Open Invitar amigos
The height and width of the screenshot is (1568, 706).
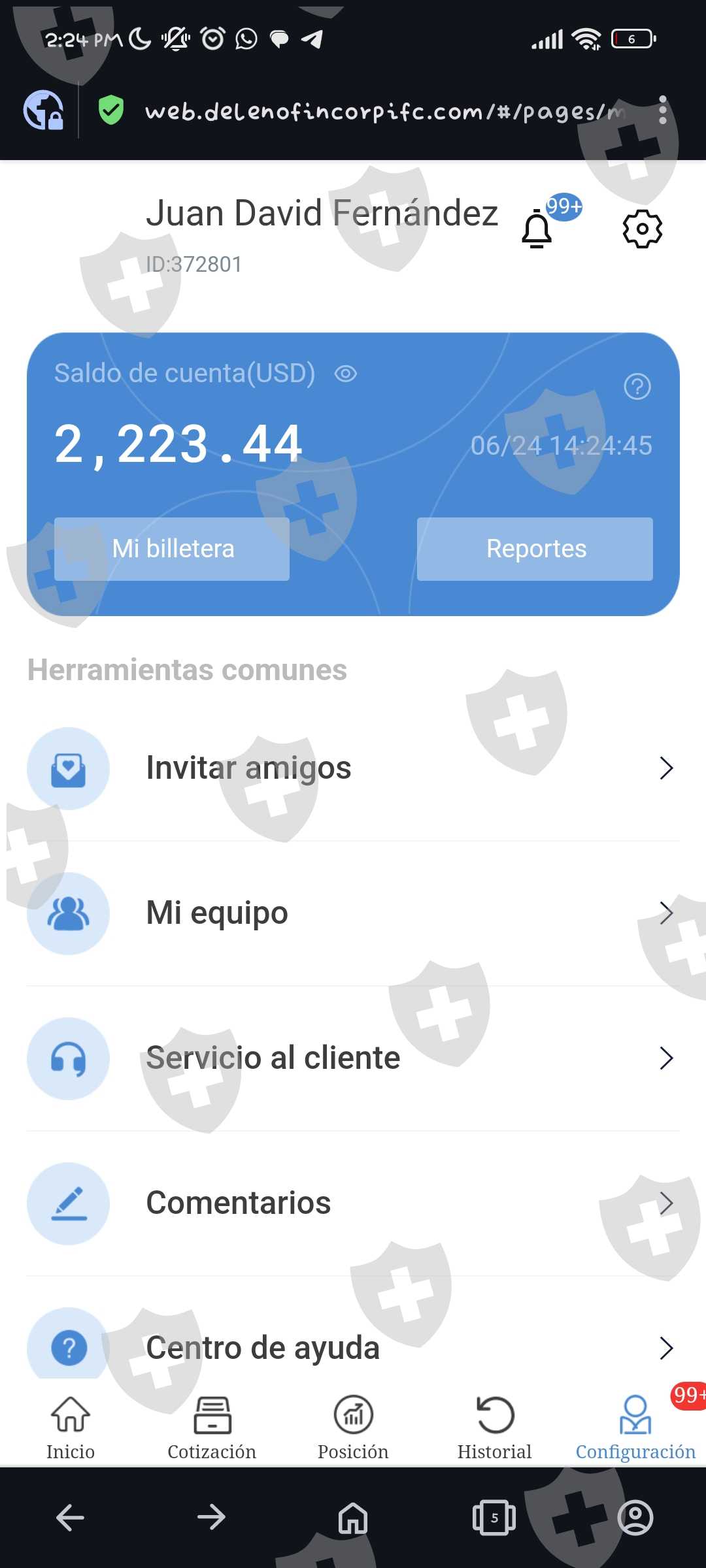[353, 768]
